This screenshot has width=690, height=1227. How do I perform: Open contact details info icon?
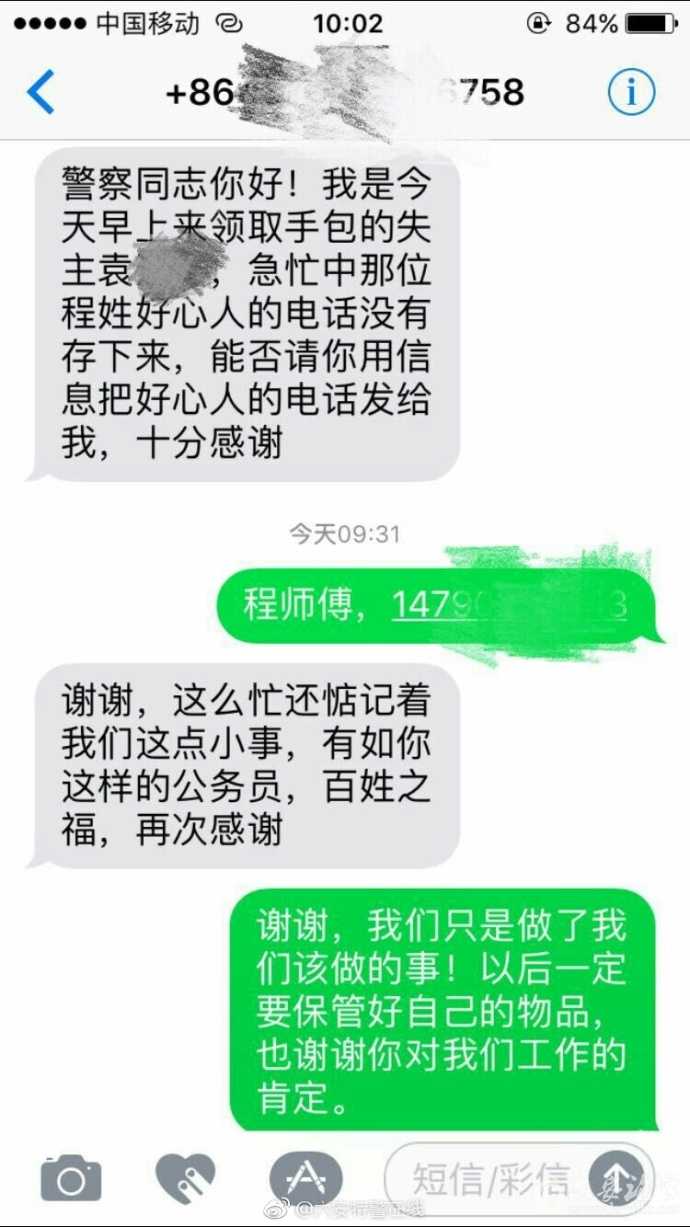[x=632, y=93]
